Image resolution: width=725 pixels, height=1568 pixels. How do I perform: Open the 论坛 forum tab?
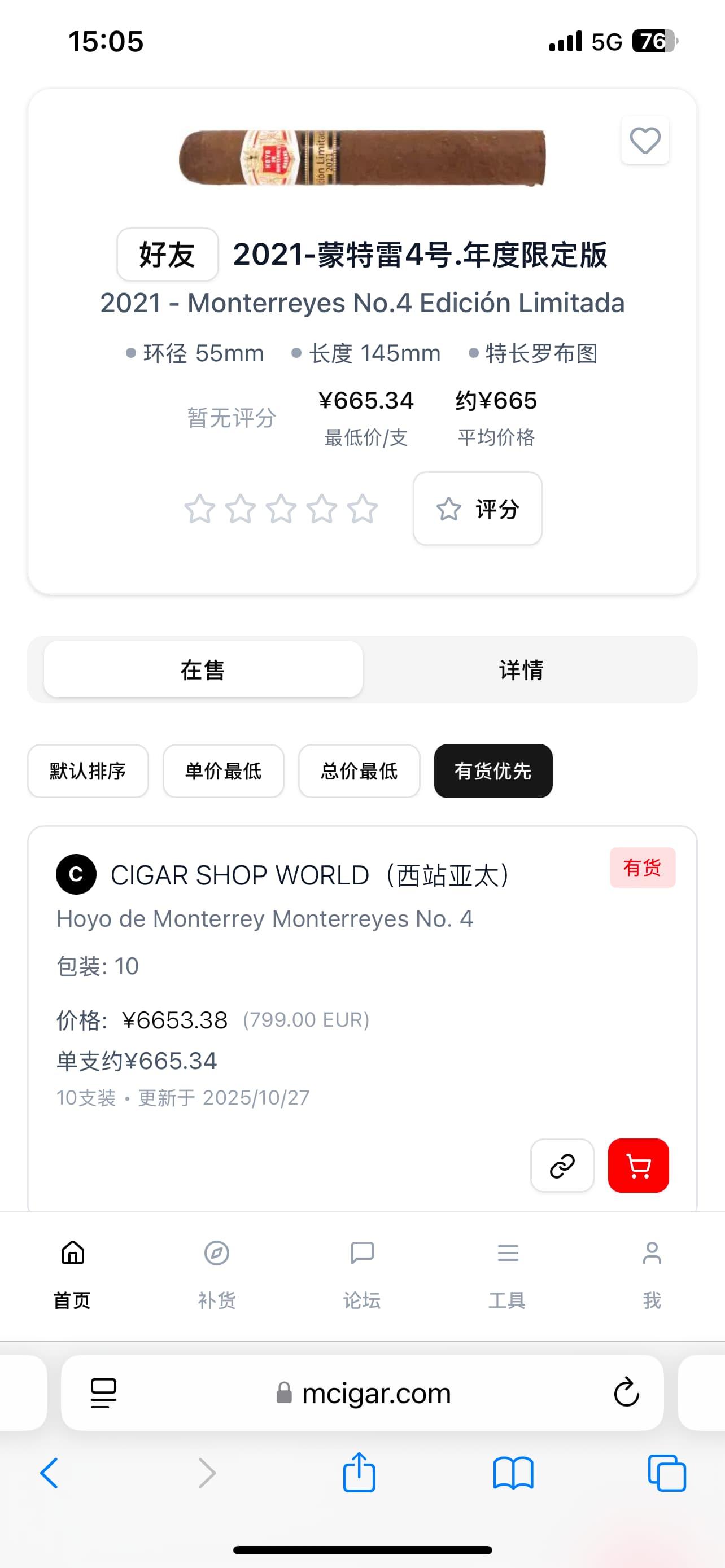[362, 1273]
